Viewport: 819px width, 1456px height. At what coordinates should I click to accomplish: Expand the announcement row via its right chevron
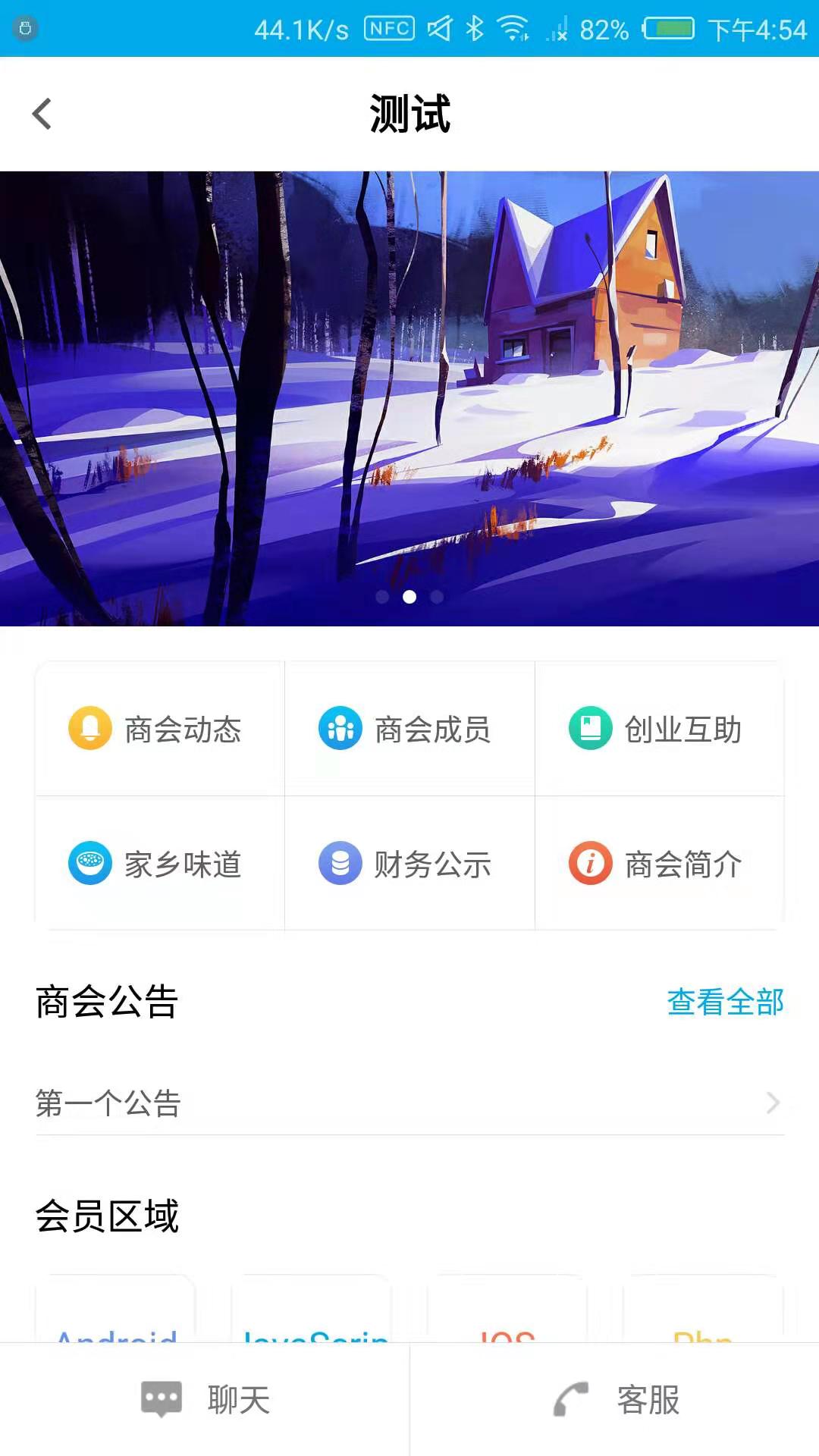[773, 1103]
